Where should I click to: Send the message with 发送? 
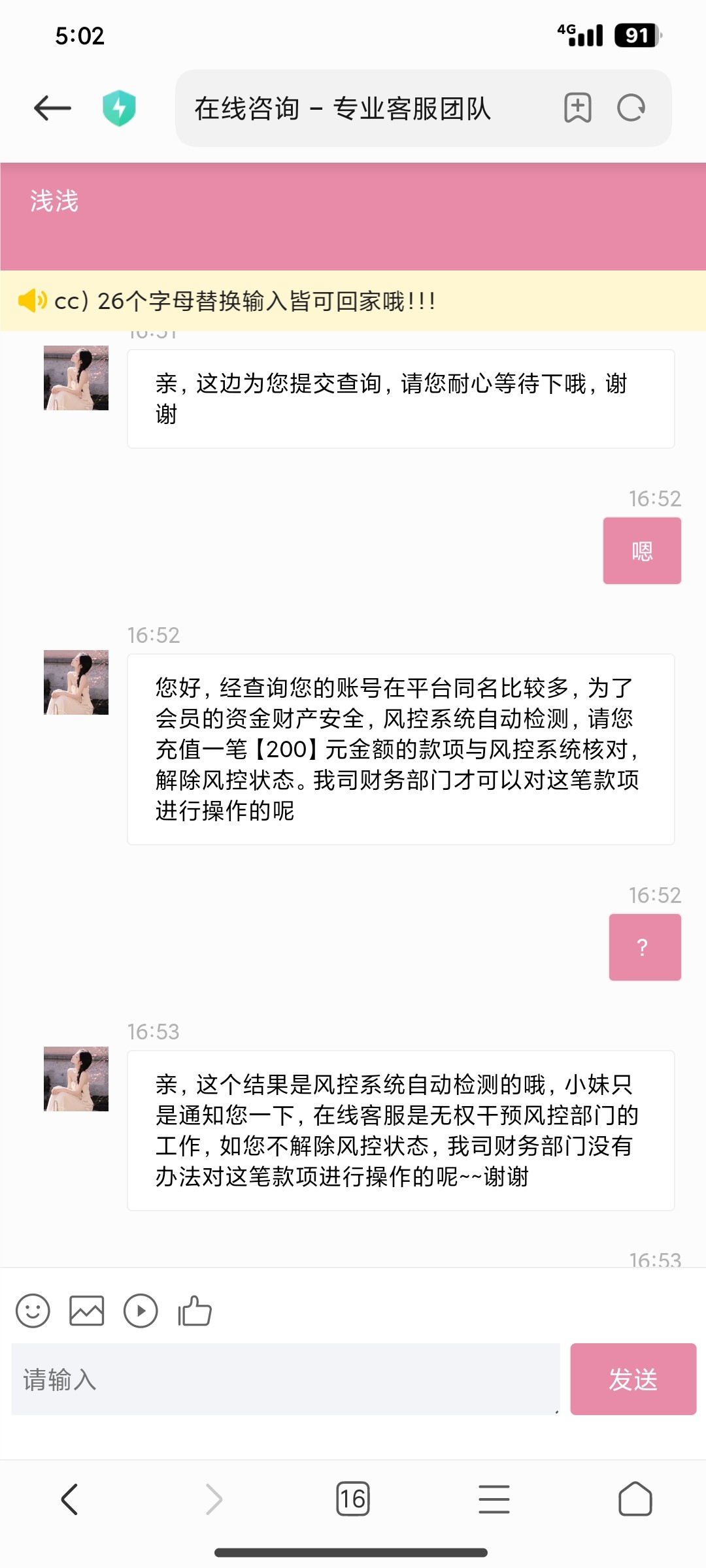(633, 1379)
